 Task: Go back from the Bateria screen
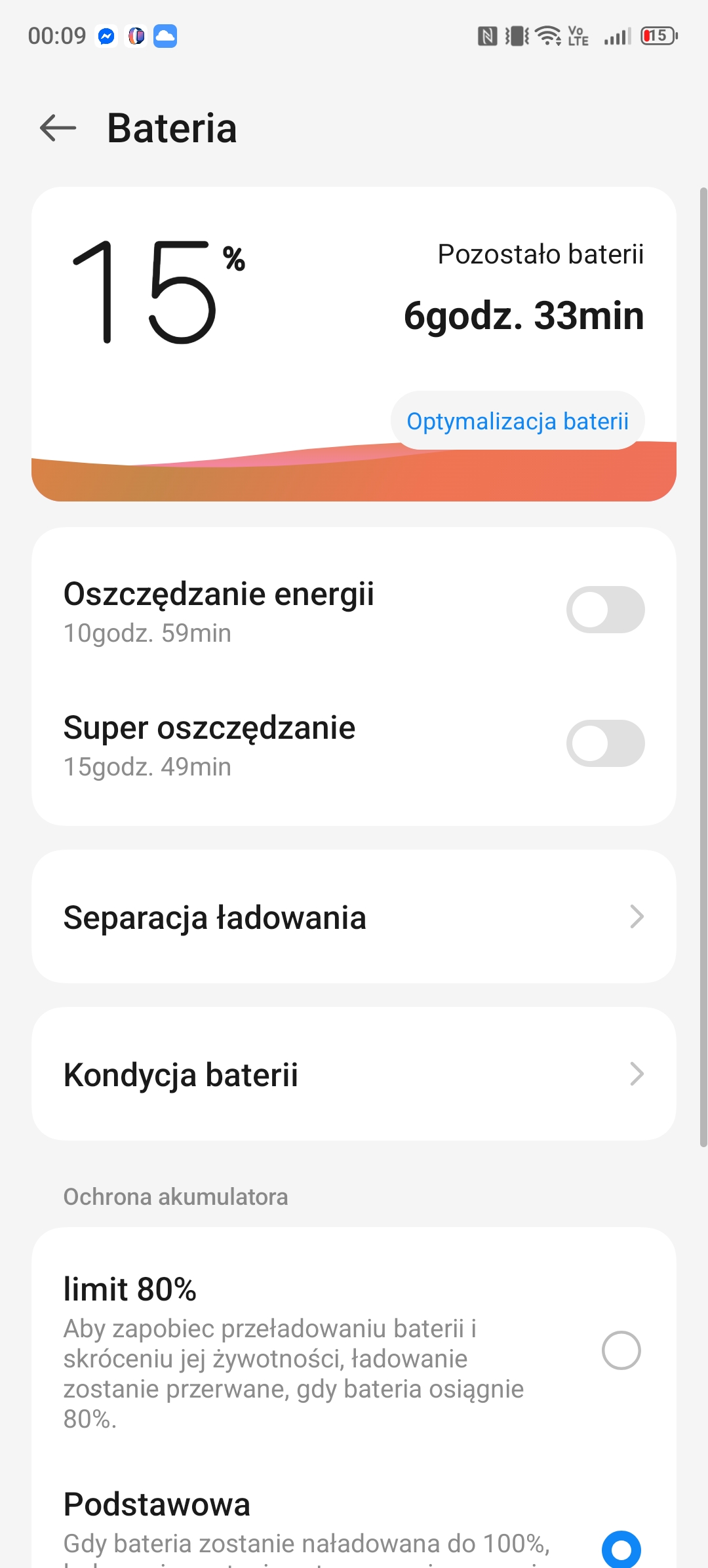tap(58, 128)
